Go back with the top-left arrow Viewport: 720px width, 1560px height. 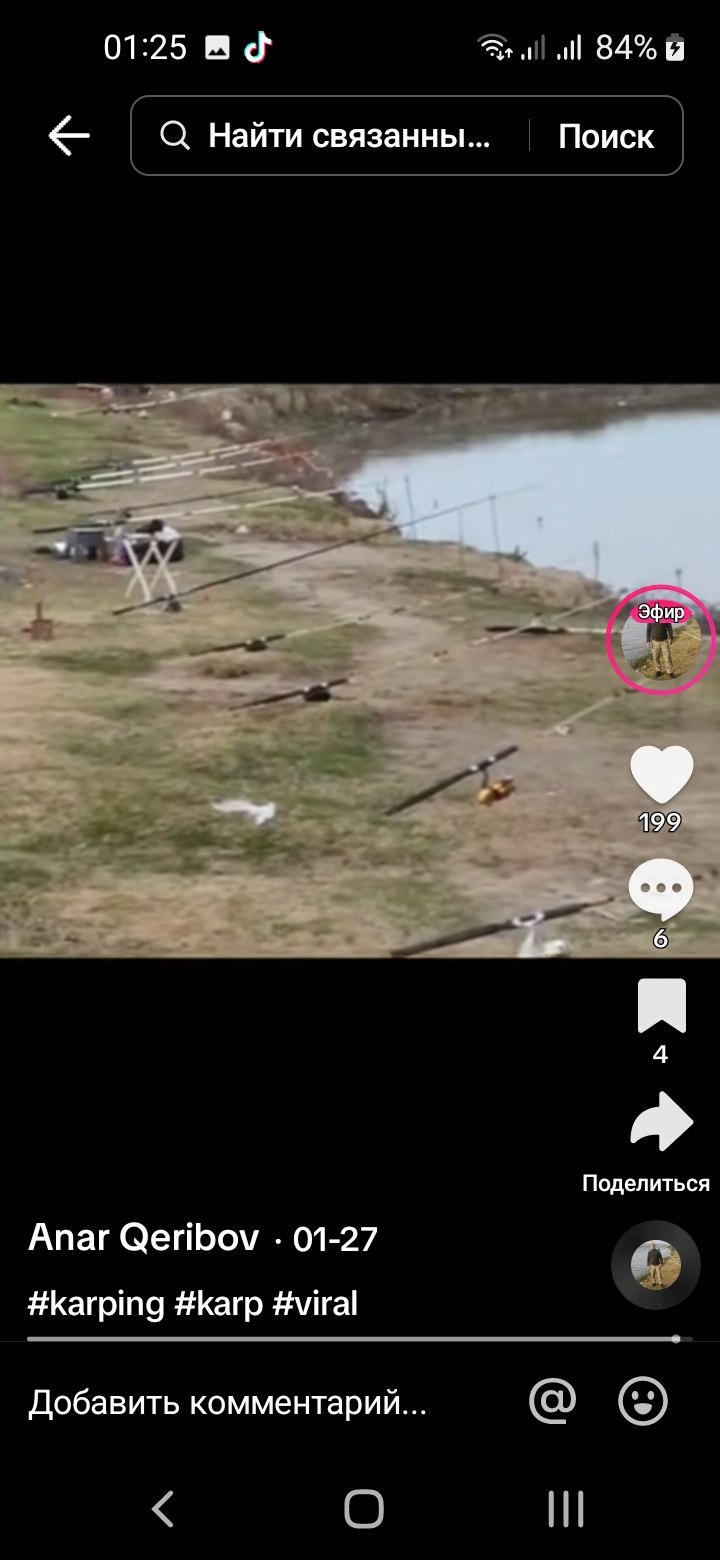pos(69,135)
